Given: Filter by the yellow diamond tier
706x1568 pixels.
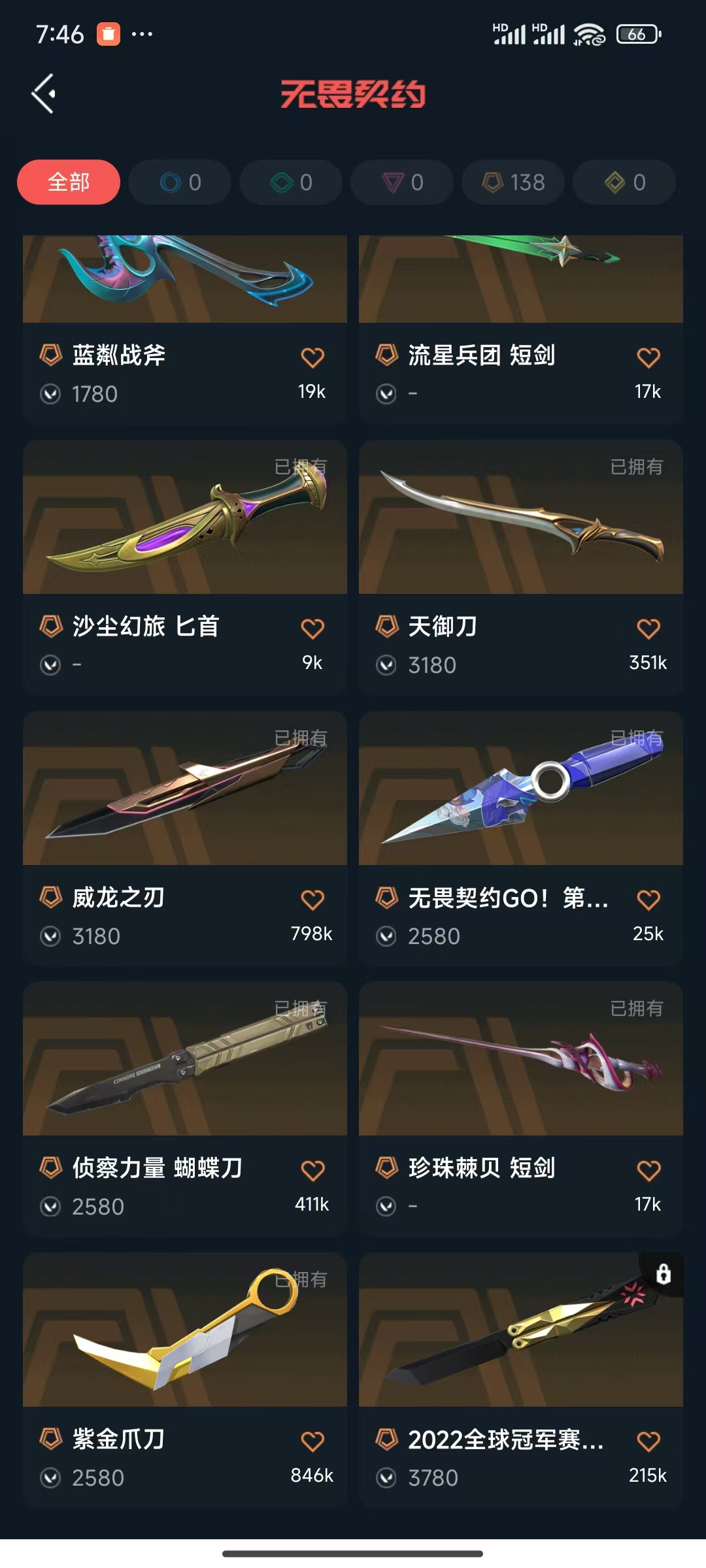Looking at the screenshot, I should pyautogui.click(x=624, y=182).
